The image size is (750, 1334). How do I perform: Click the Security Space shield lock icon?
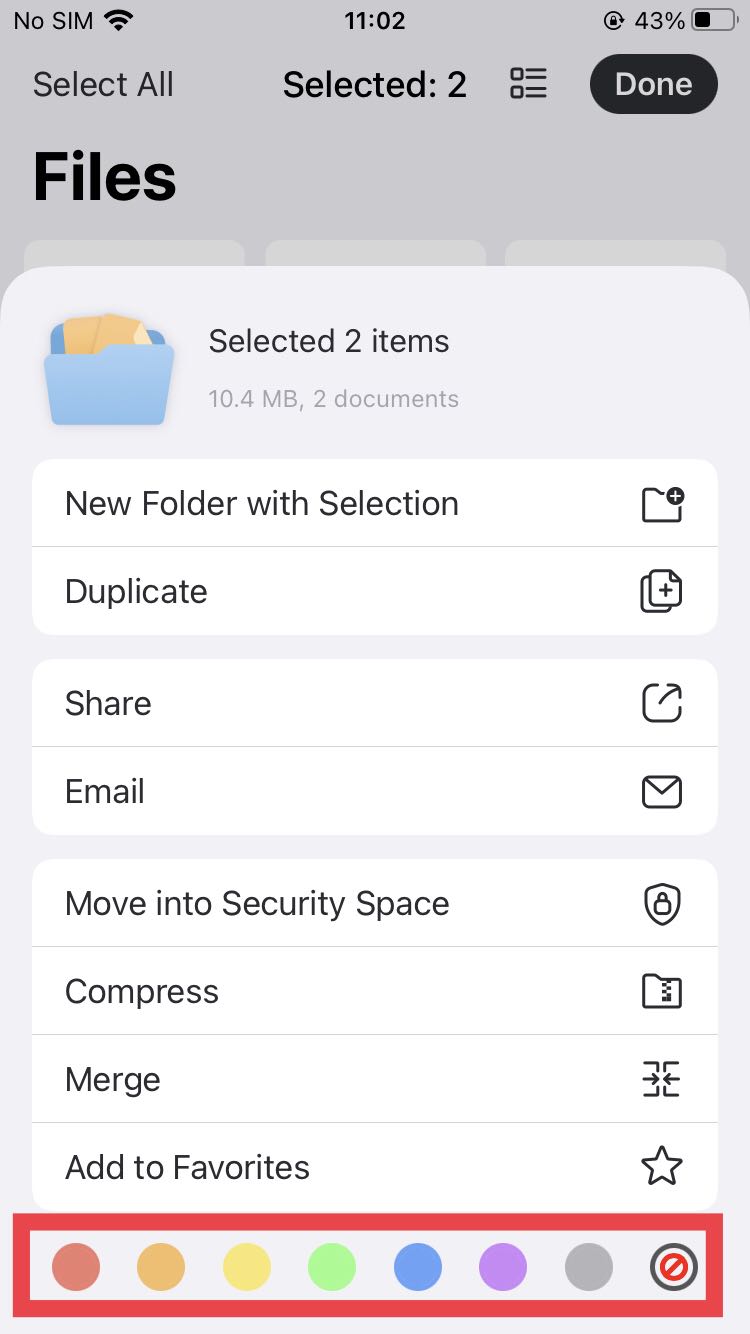coord(661,903)
